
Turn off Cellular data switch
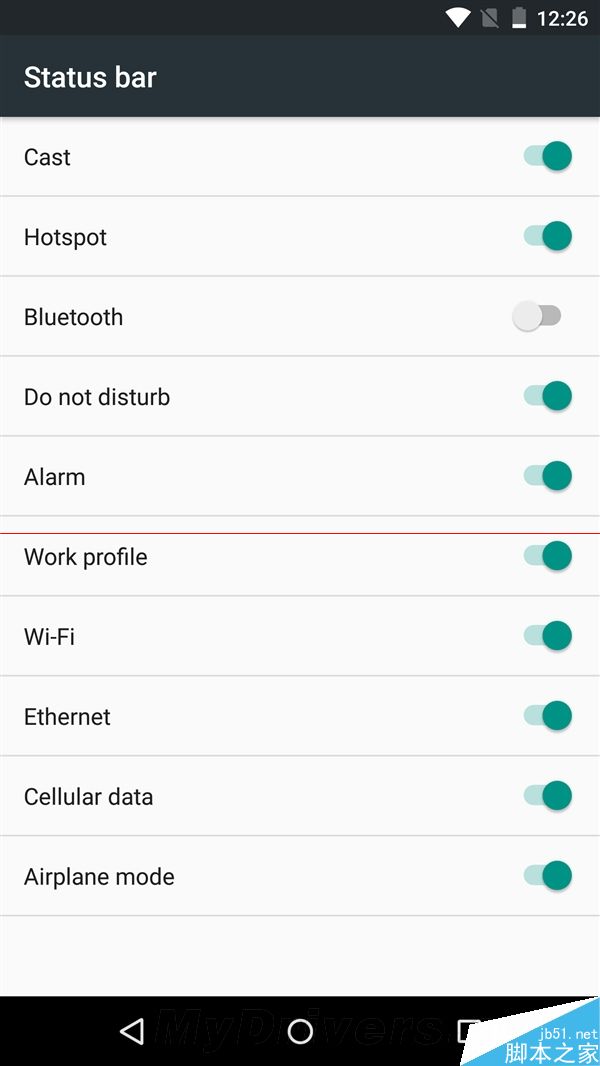click(x=547, y=796)
